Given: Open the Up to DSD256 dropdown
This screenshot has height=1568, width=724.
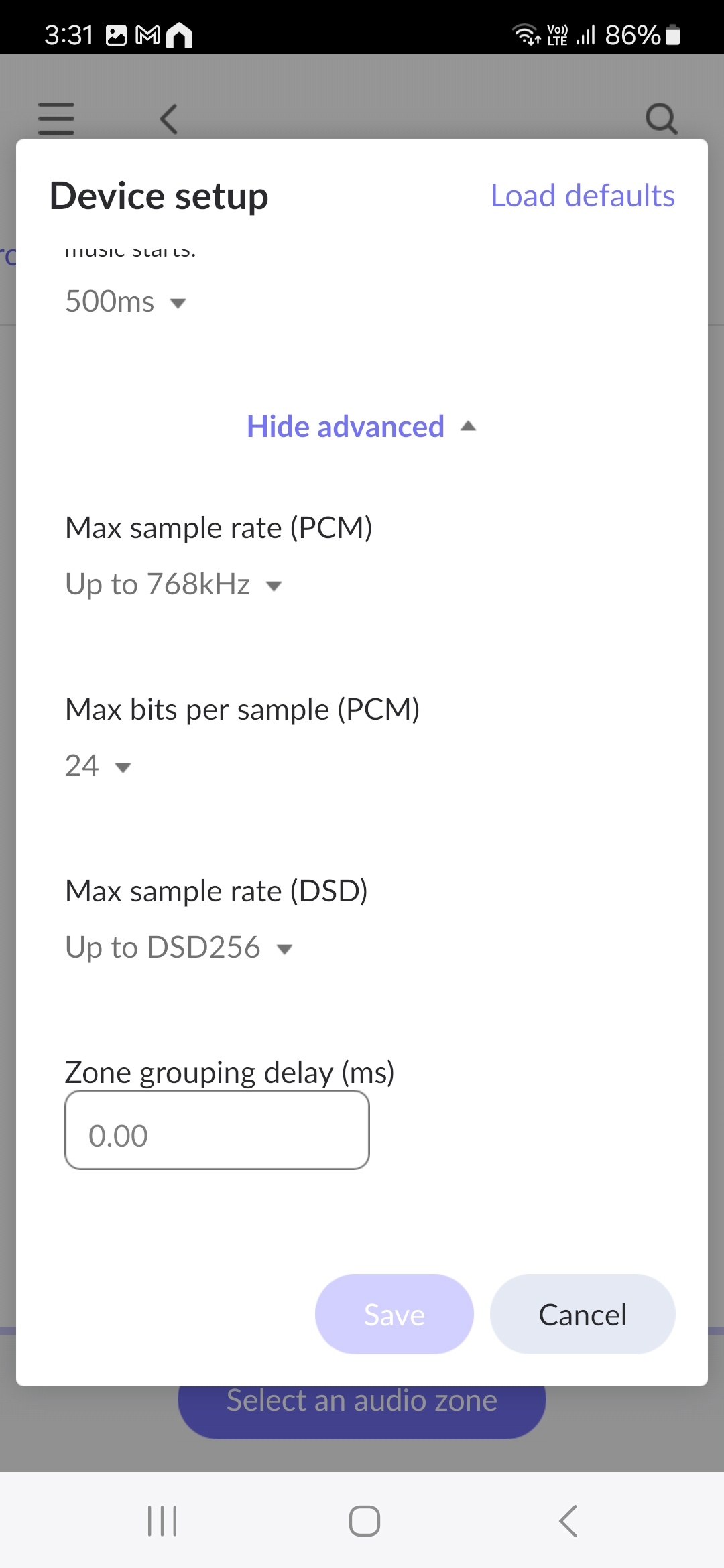Looking at the screenshot, I should (179, 948).
